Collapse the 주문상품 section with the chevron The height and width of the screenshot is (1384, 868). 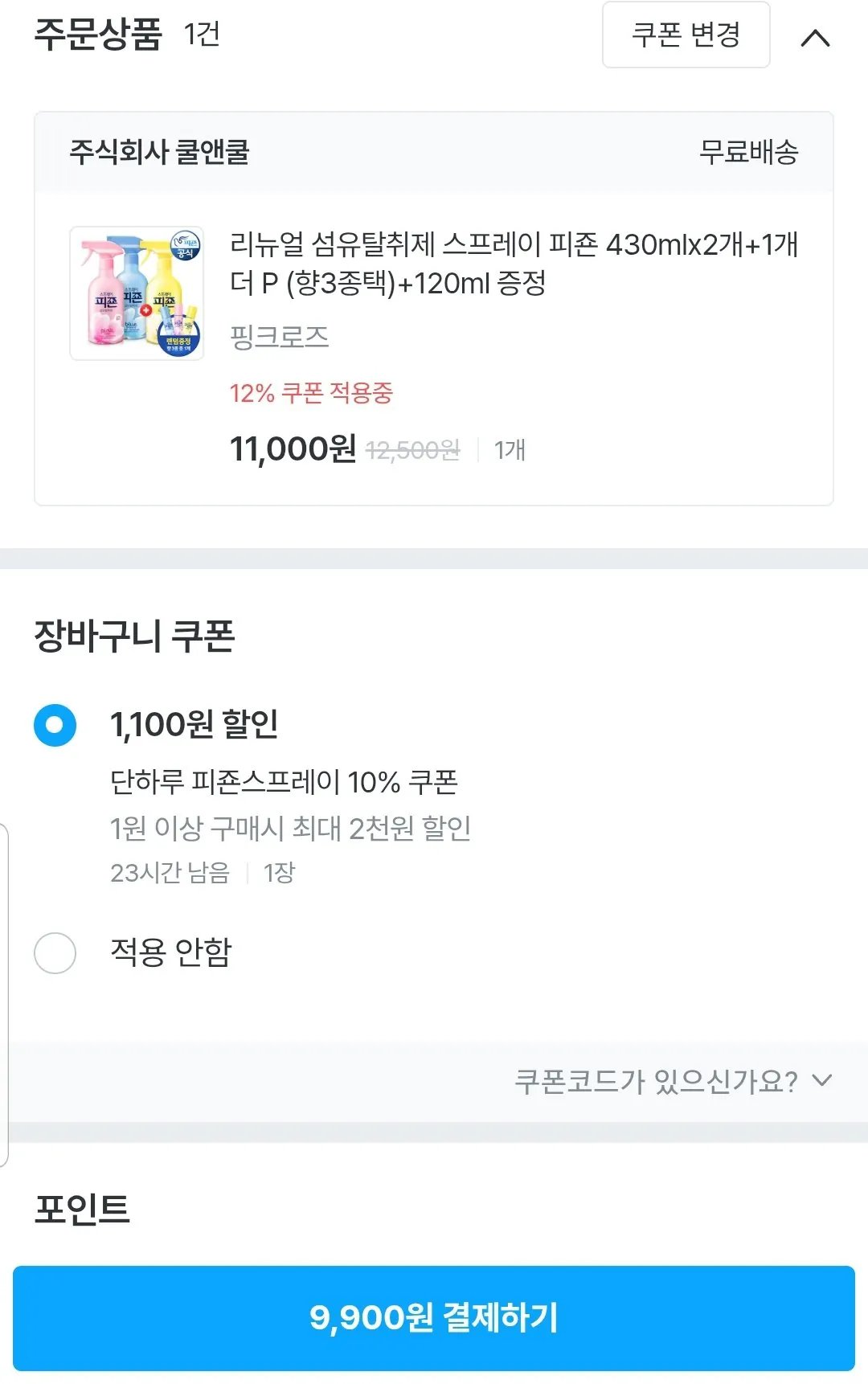[817, 36]
